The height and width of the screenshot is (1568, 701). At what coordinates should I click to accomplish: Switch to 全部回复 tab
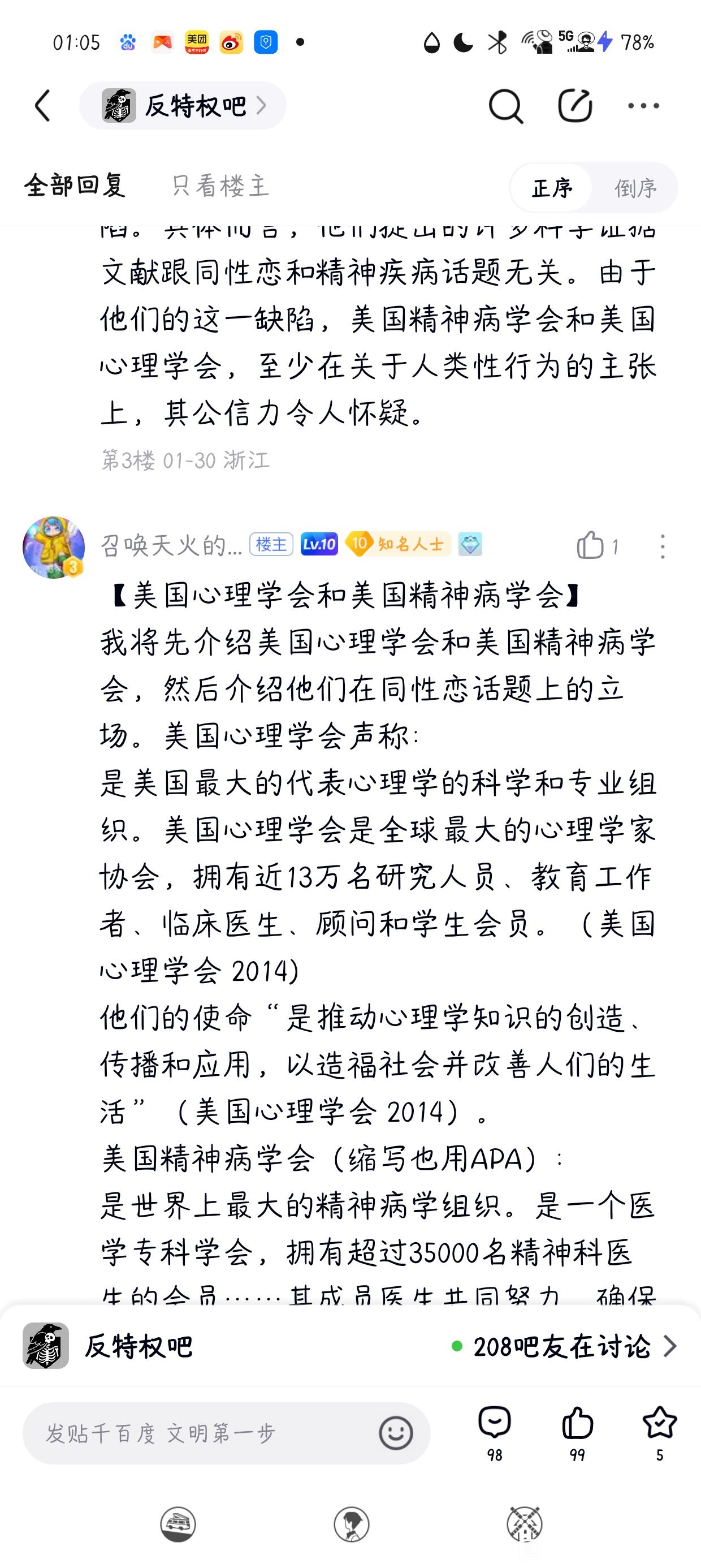(x=75, y=185)
